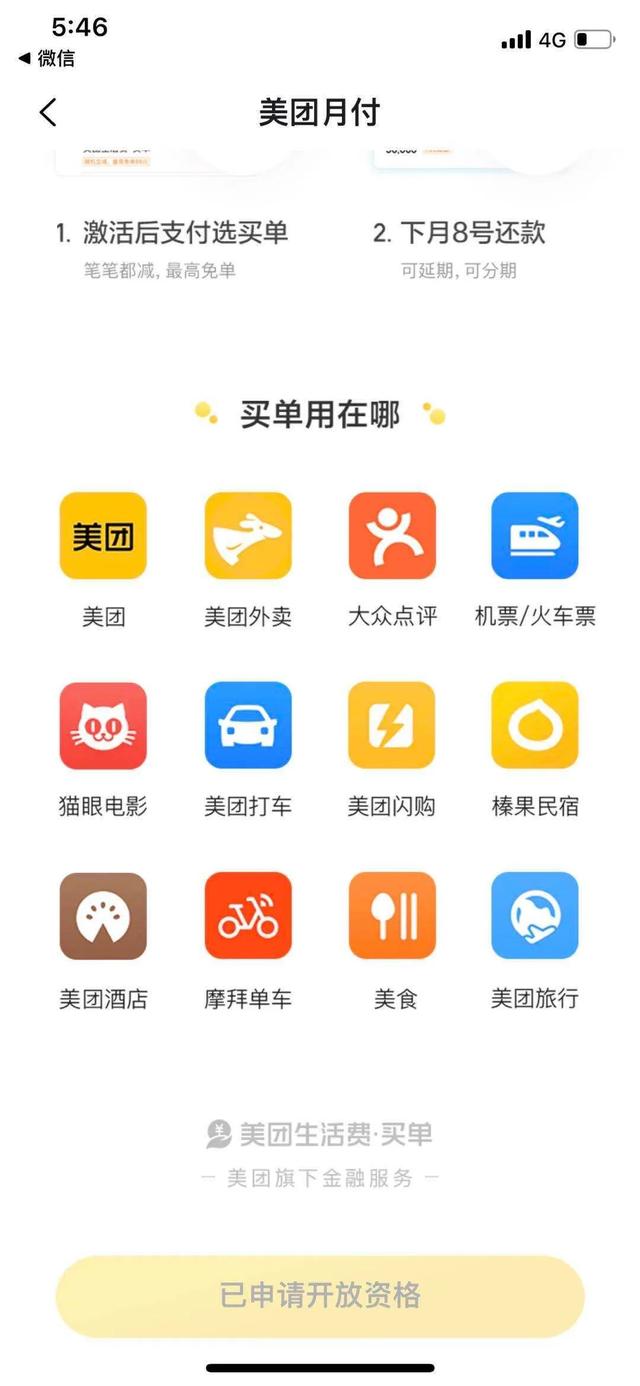Open the 美食 icon
The image size is (640, 1386).
(392, 916)
